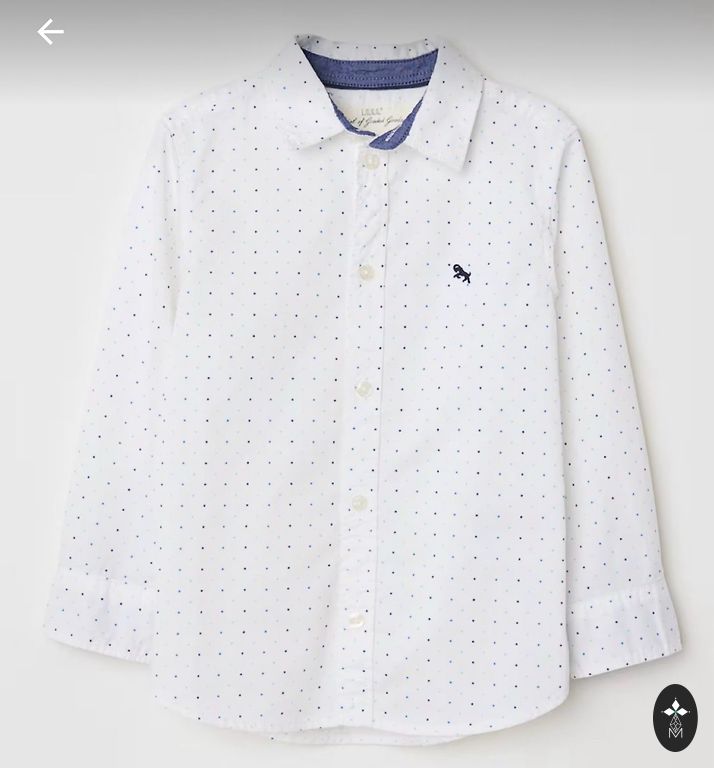Viewport: 714px width, 768px height.
Task: Go back using the top-left arrow
Action: [x=50, y=32]
